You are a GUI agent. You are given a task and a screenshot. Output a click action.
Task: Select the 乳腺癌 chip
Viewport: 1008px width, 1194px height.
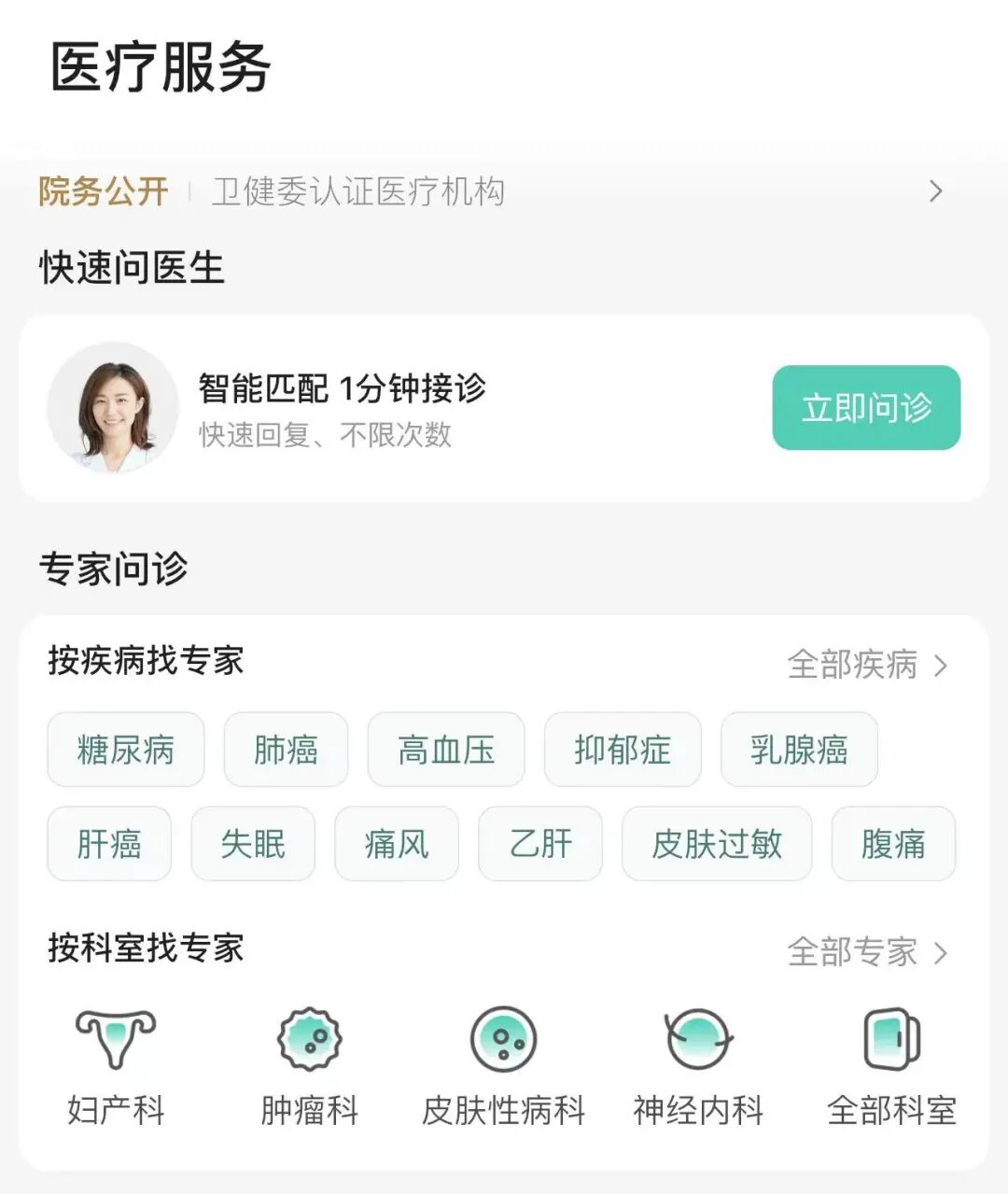coord(799,750)
